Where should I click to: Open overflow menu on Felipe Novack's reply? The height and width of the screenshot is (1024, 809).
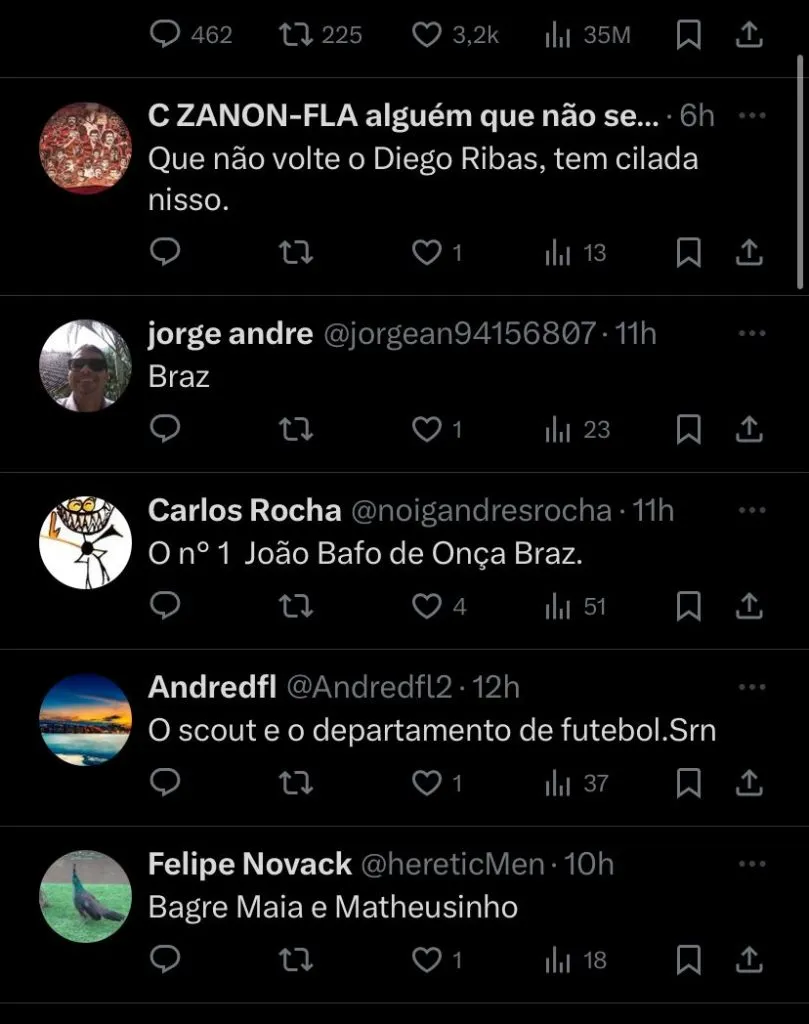click(751, 863)
